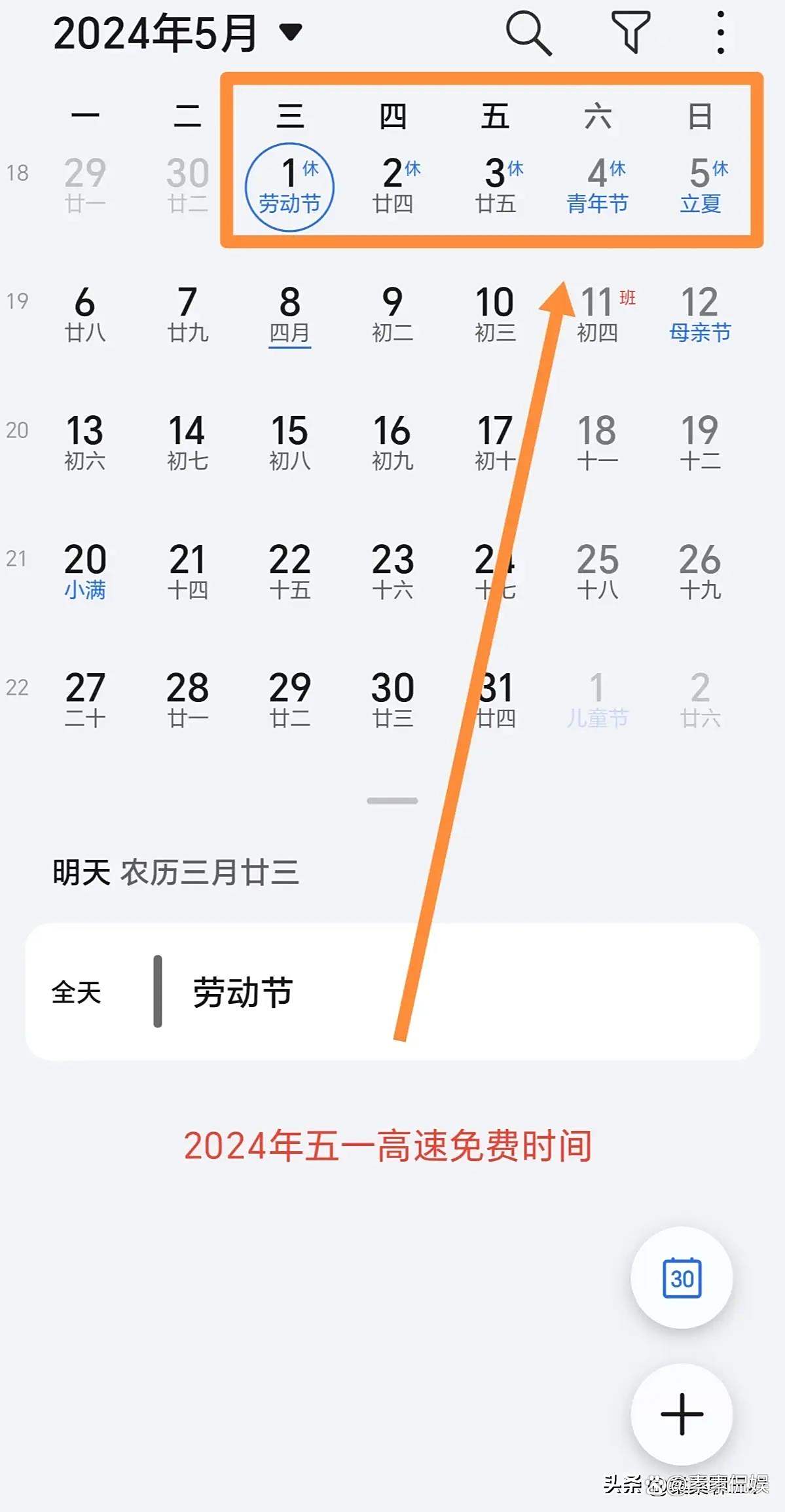The height and width of the screenshot is (1512, 785).
Task: Open the three-dot overflow menu
Action: pyautogui.click(x=720, y=33)
